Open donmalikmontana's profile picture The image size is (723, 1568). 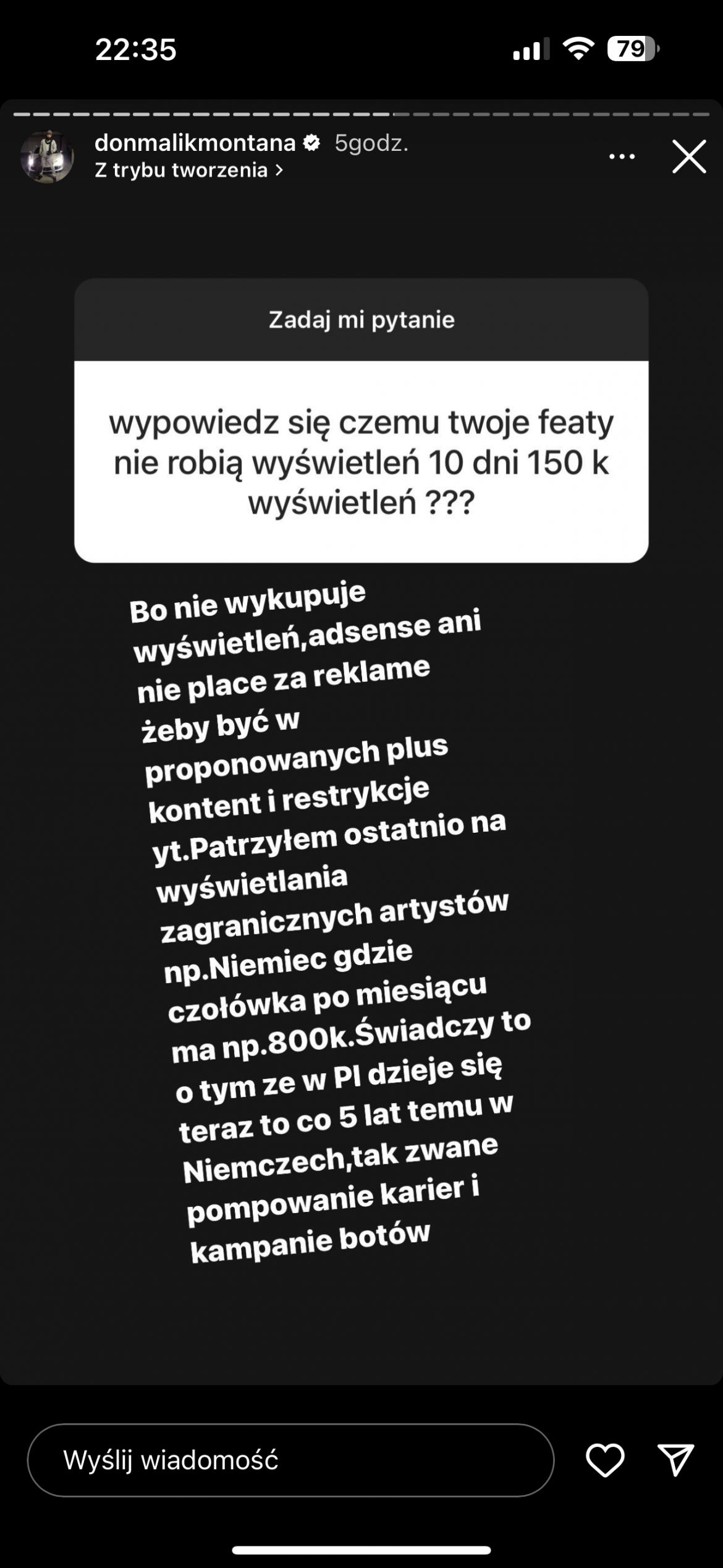[x=47, y=156]
